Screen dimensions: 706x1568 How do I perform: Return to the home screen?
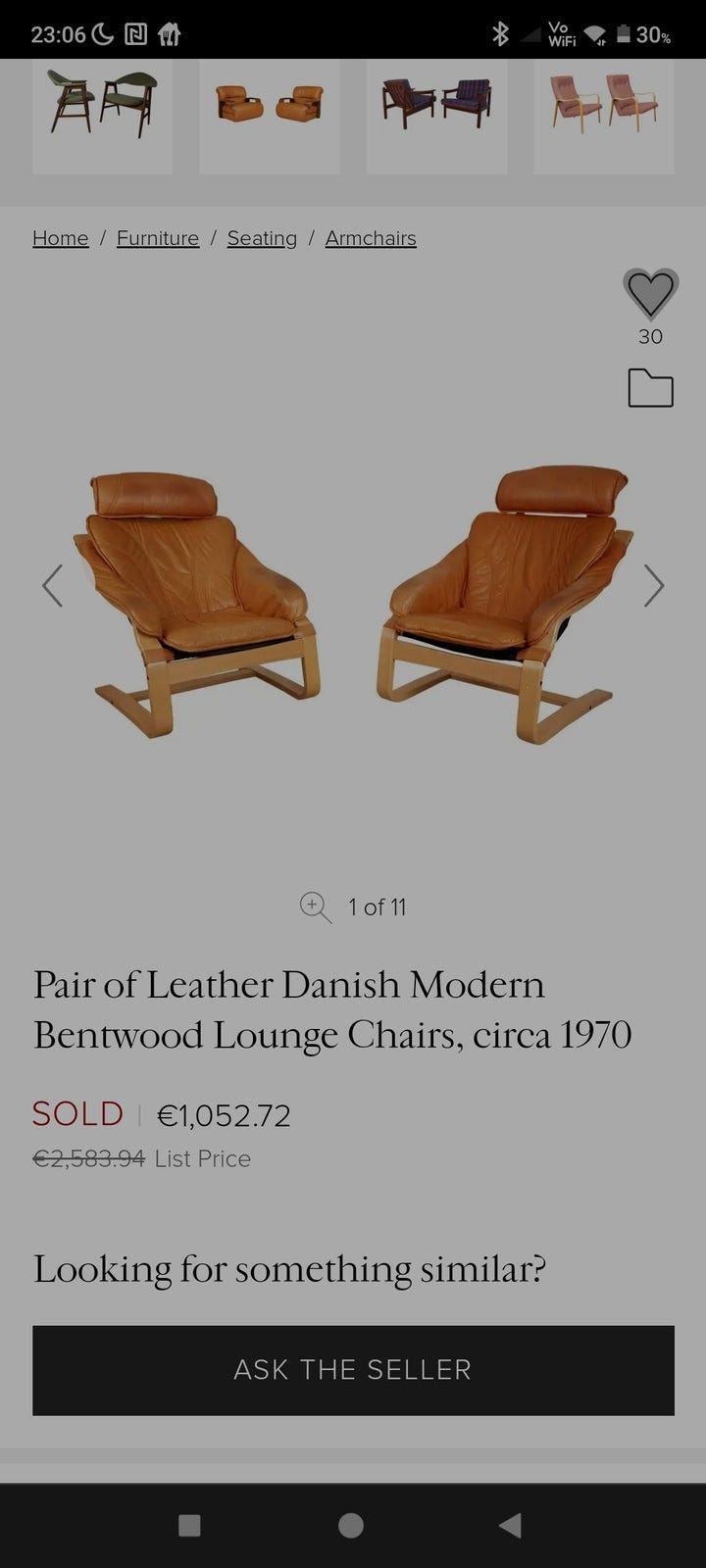[351, 1525]
